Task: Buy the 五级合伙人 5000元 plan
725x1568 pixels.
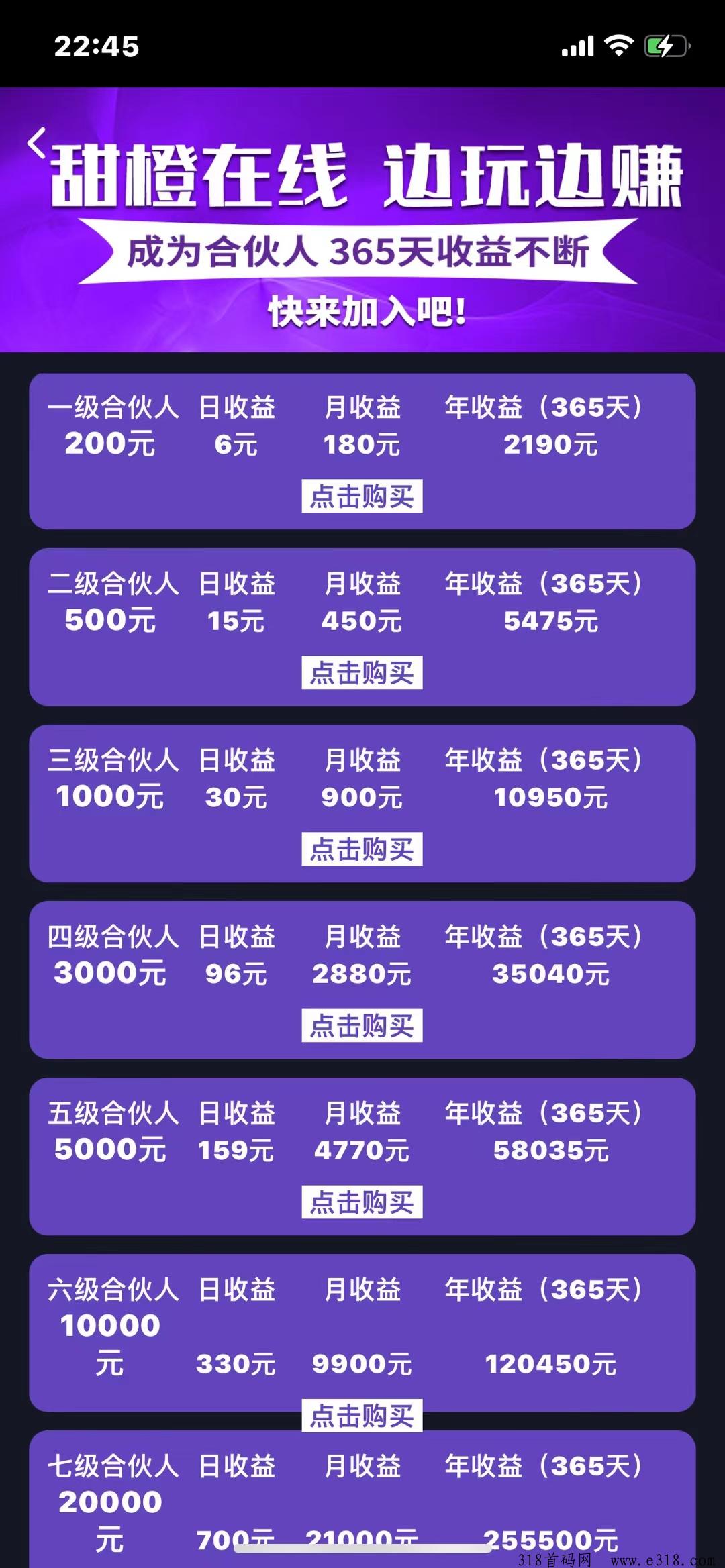Action: (362, 1202)
